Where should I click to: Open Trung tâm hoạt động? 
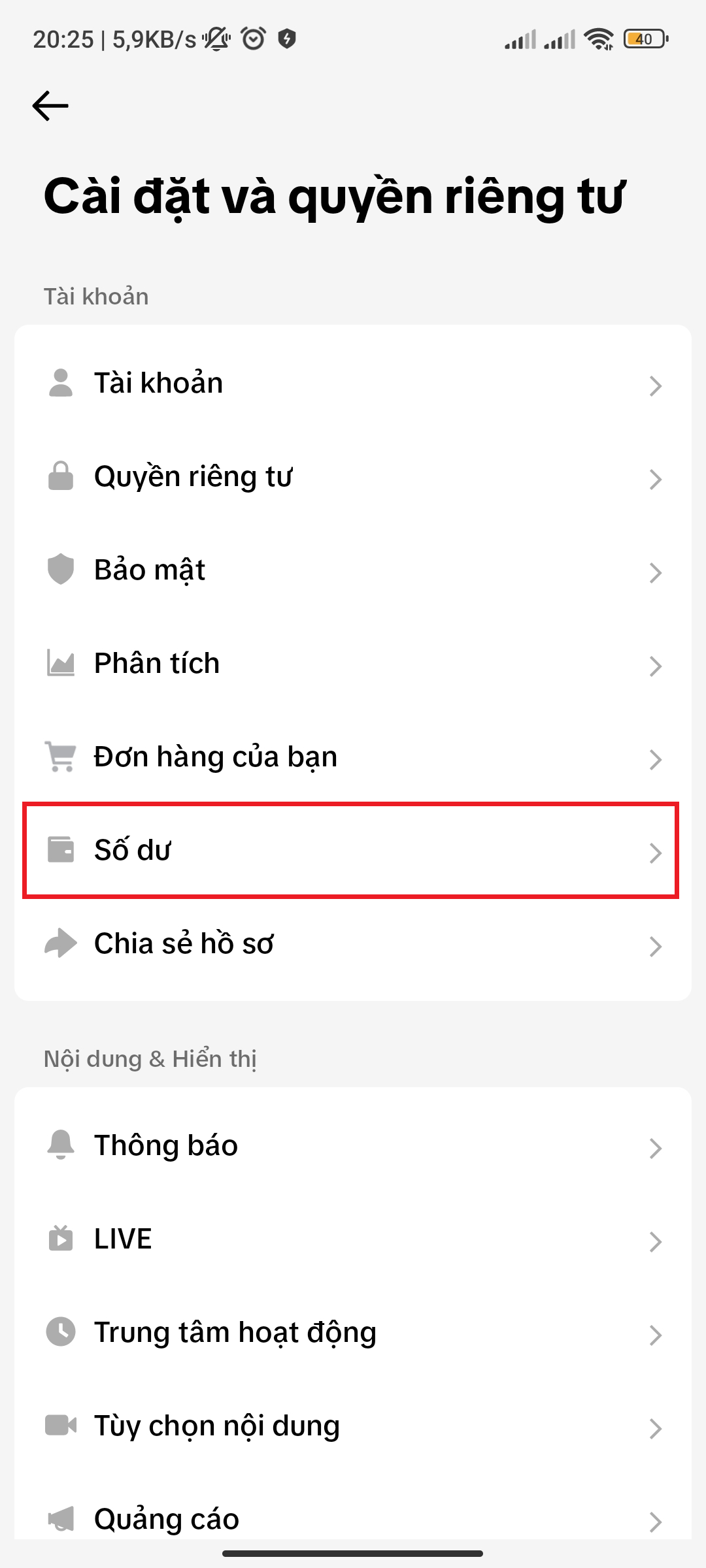(353, 1333)
